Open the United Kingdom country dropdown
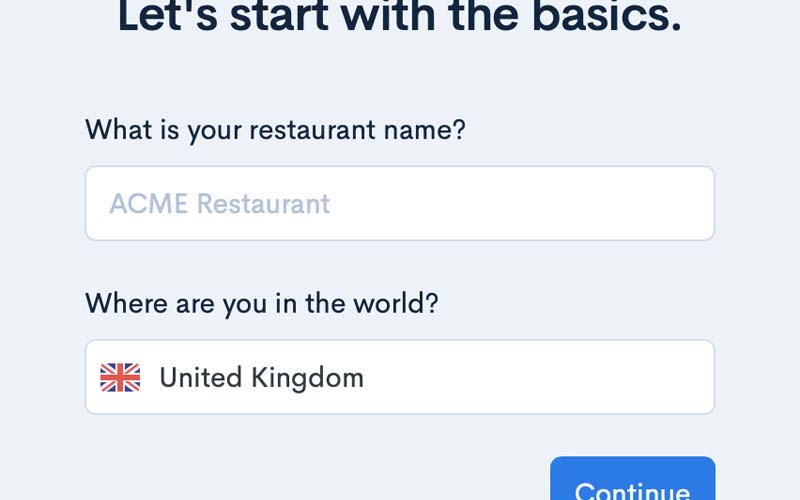The height and width of the screenshot is (500, 800). pyautogui.click(x=400, y=377)
